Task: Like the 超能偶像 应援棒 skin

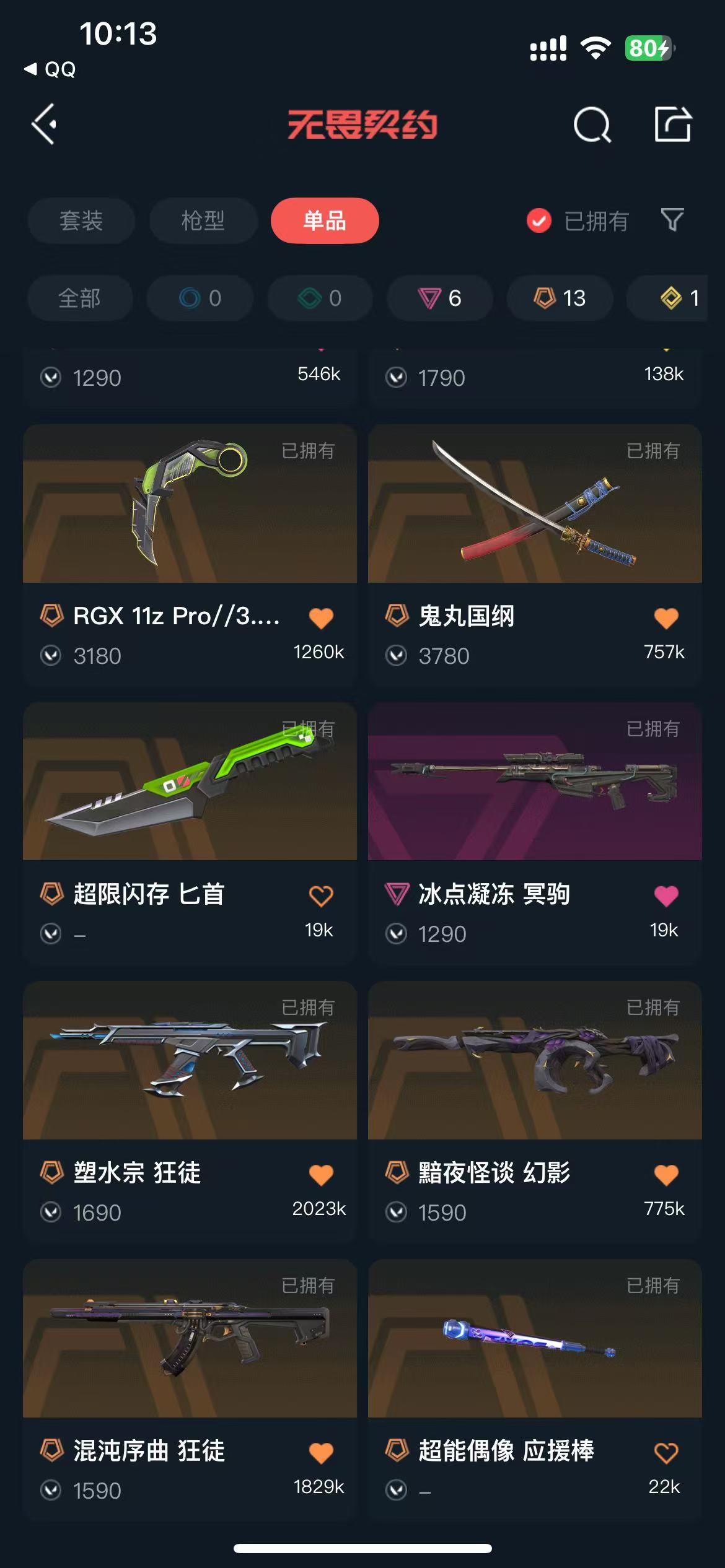Action: (x=666, y=1452)
